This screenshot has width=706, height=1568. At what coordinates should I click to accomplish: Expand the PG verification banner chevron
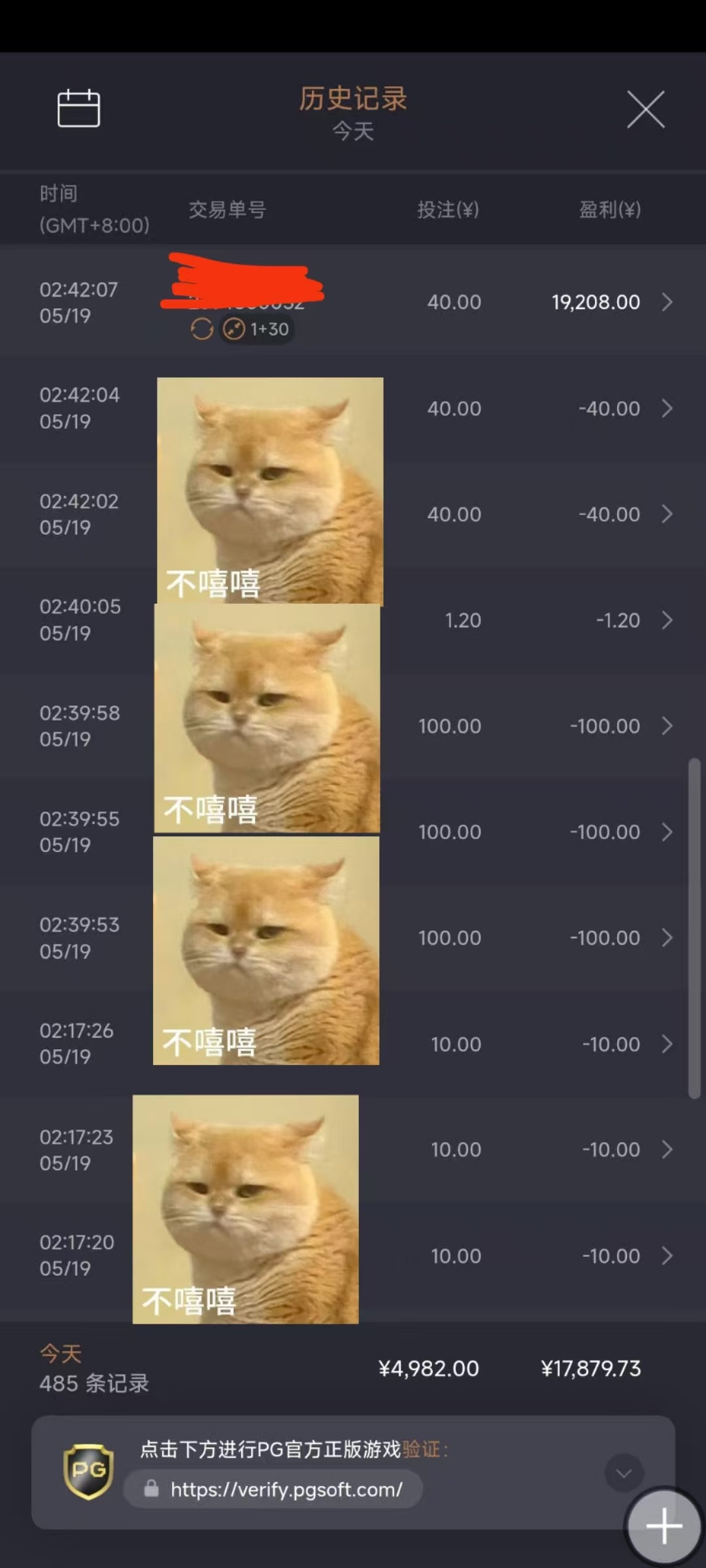click(x=624, y=1473)
